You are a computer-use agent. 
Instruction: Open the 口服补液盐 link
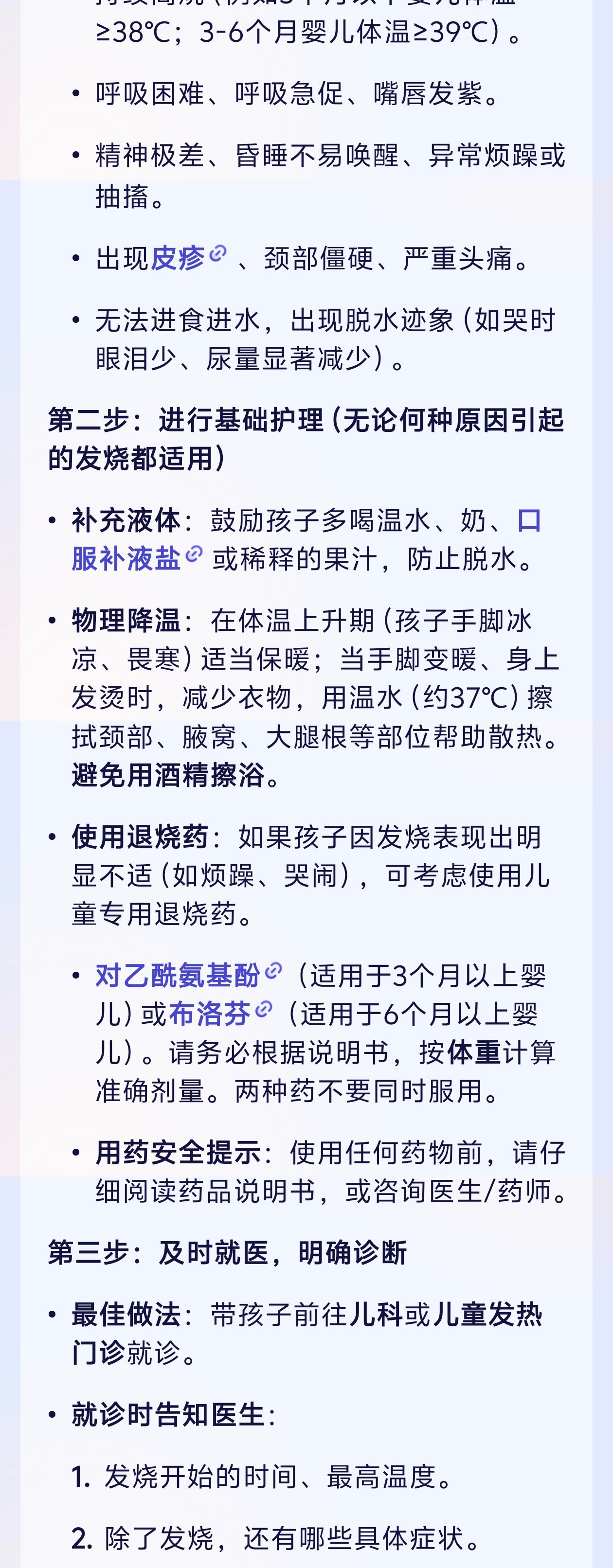(x=126, y=558)
